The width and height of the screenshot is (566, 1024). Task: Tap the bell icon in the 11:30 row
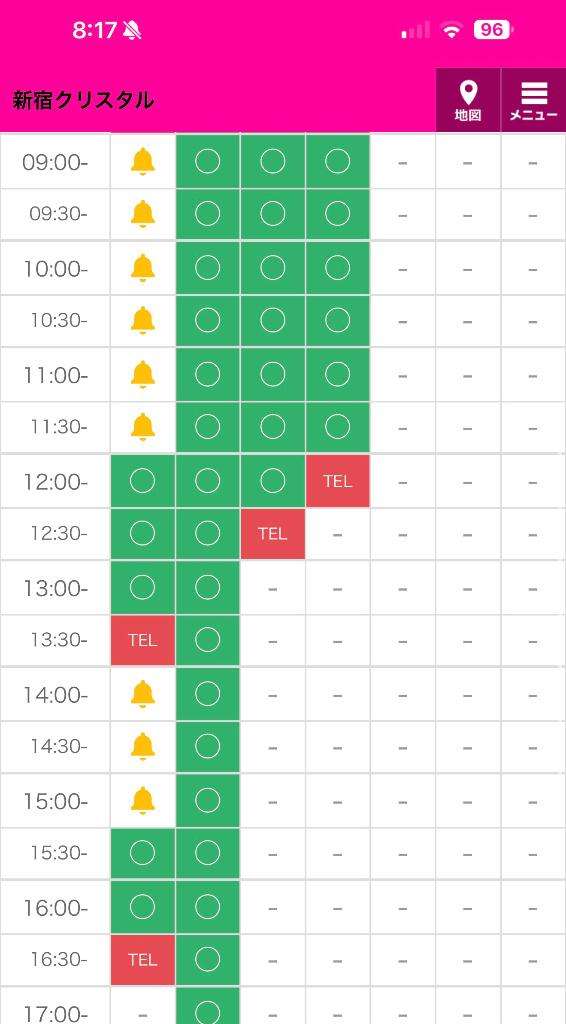(143, 426)
